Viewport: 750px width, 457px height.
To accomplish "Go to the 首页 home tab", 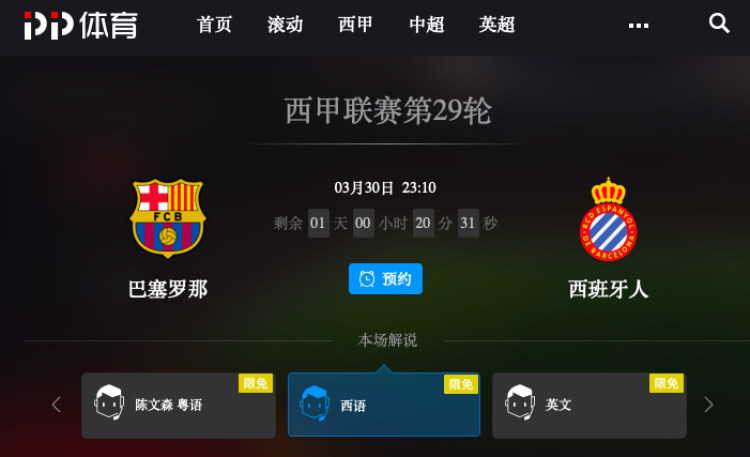I will pos(214,25).
